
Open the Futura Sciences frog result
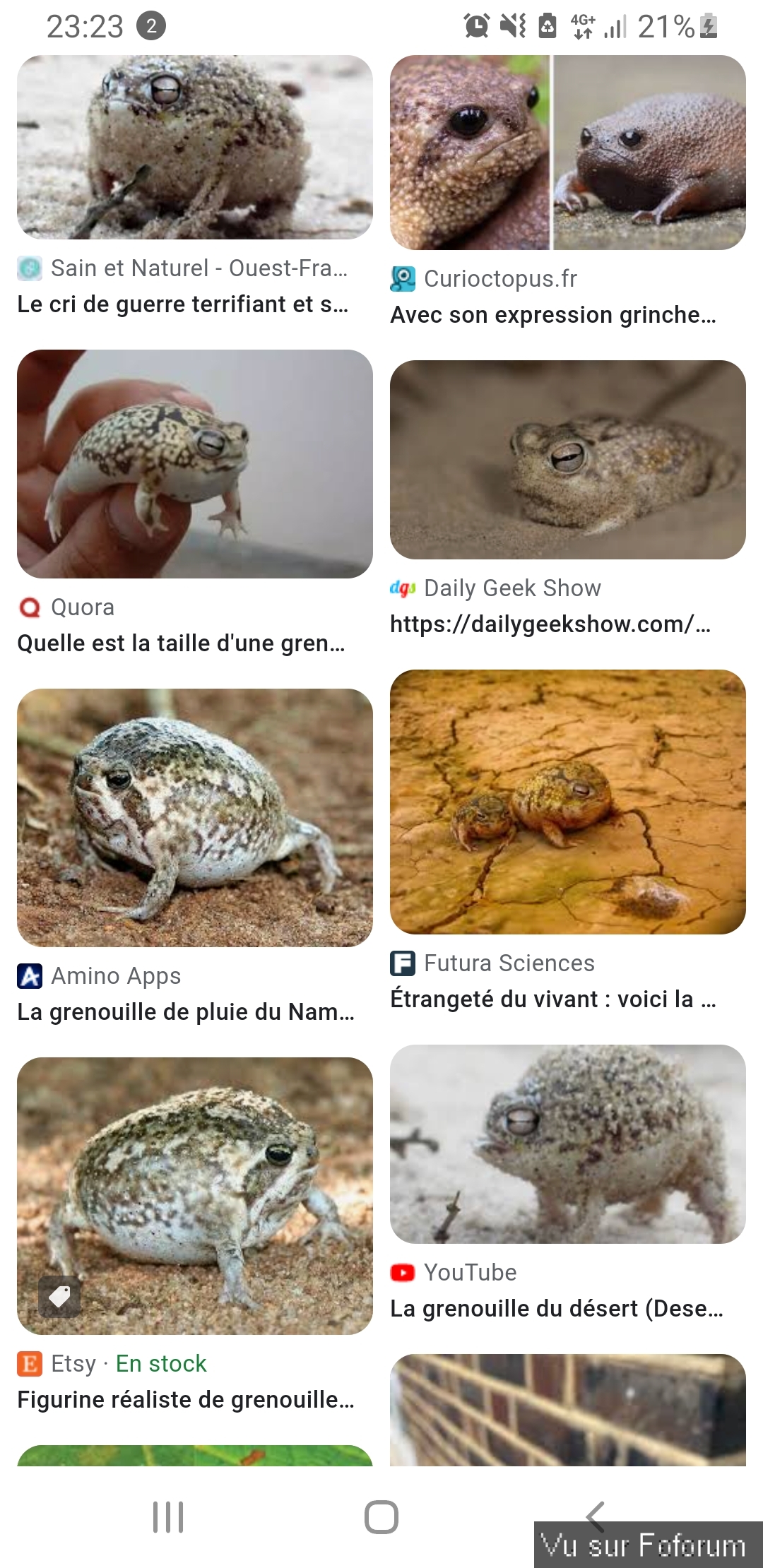point(567,802)
